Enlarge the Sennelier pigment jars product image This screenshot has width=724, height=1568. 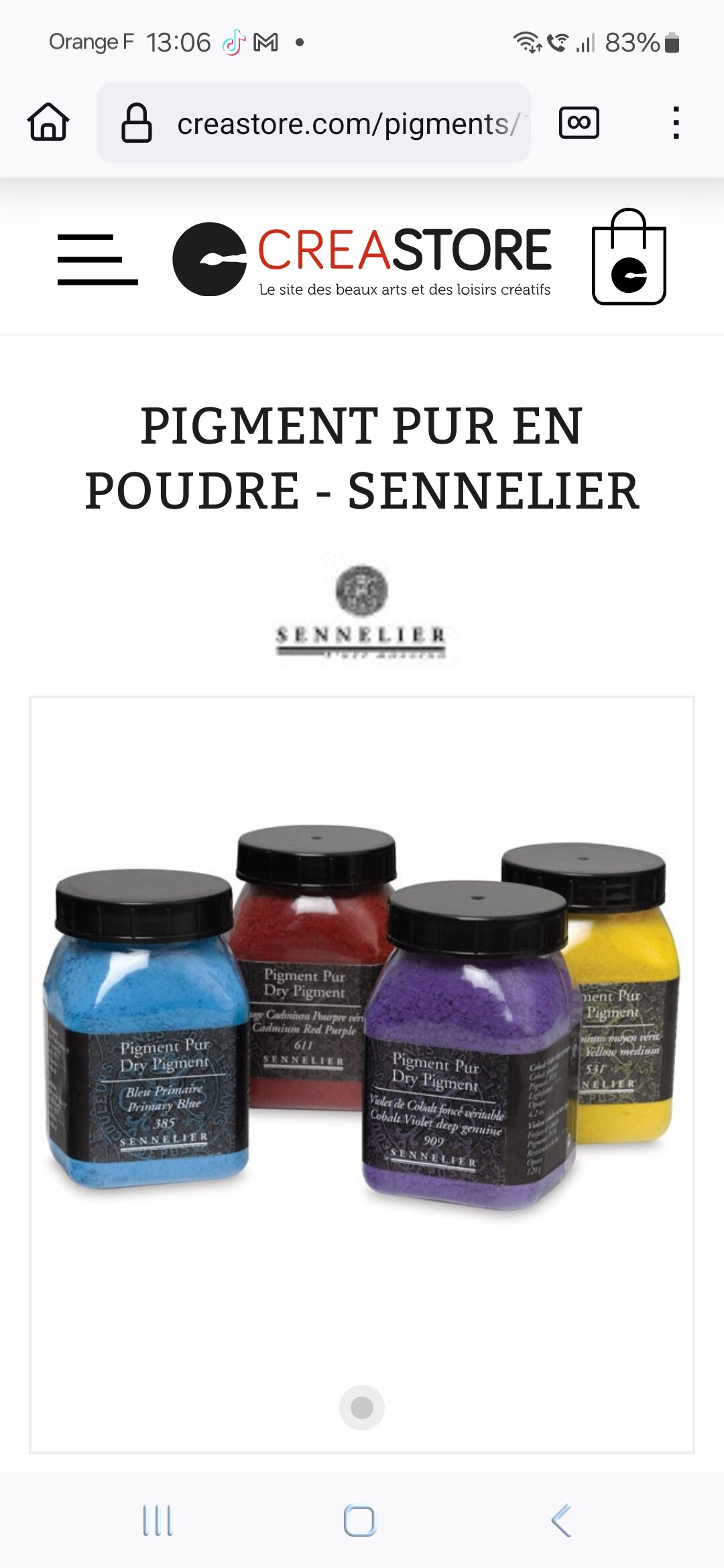[x=362, y=1019]
